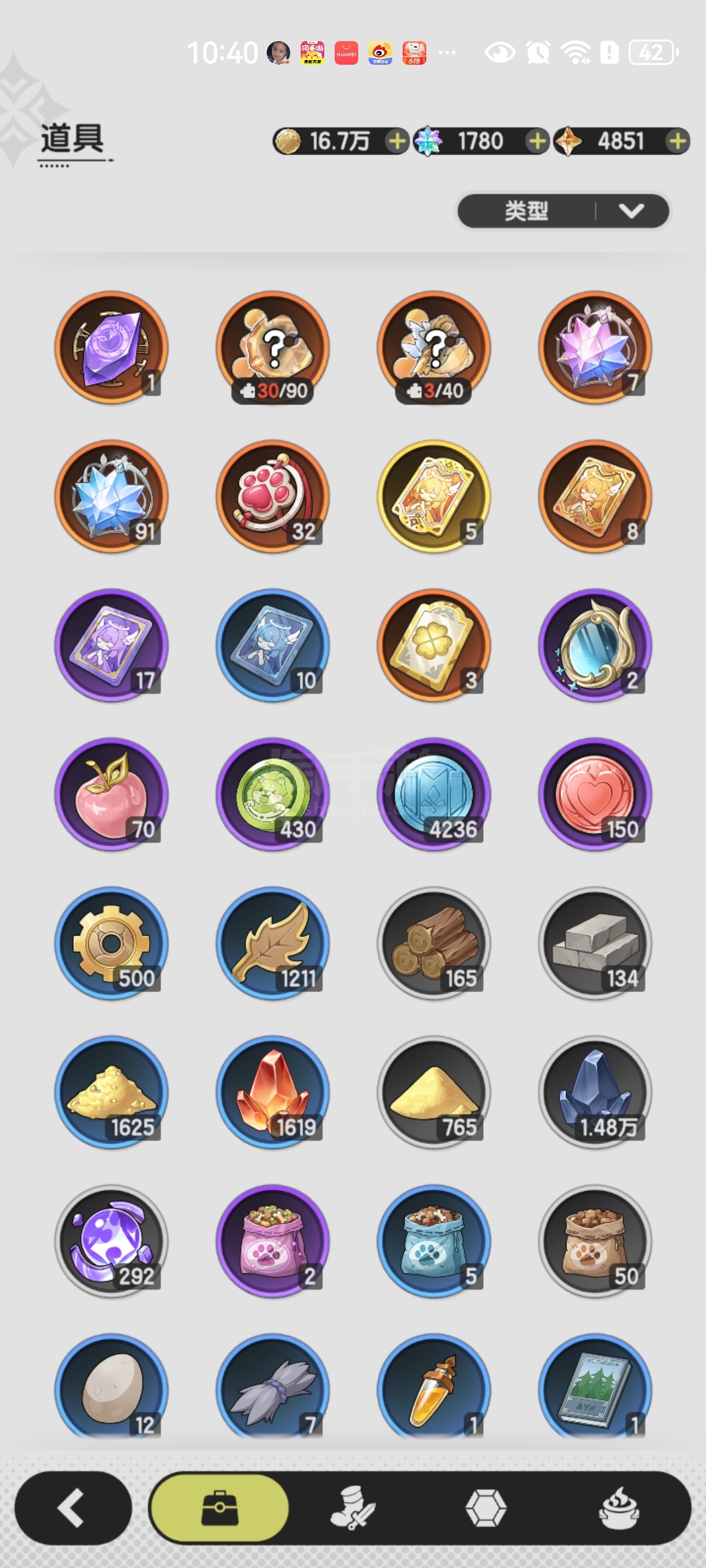The height and width of the screenshot is (1568, 706).
Task: Add gems via the 4851 plus button
Action: pos(678,141)
